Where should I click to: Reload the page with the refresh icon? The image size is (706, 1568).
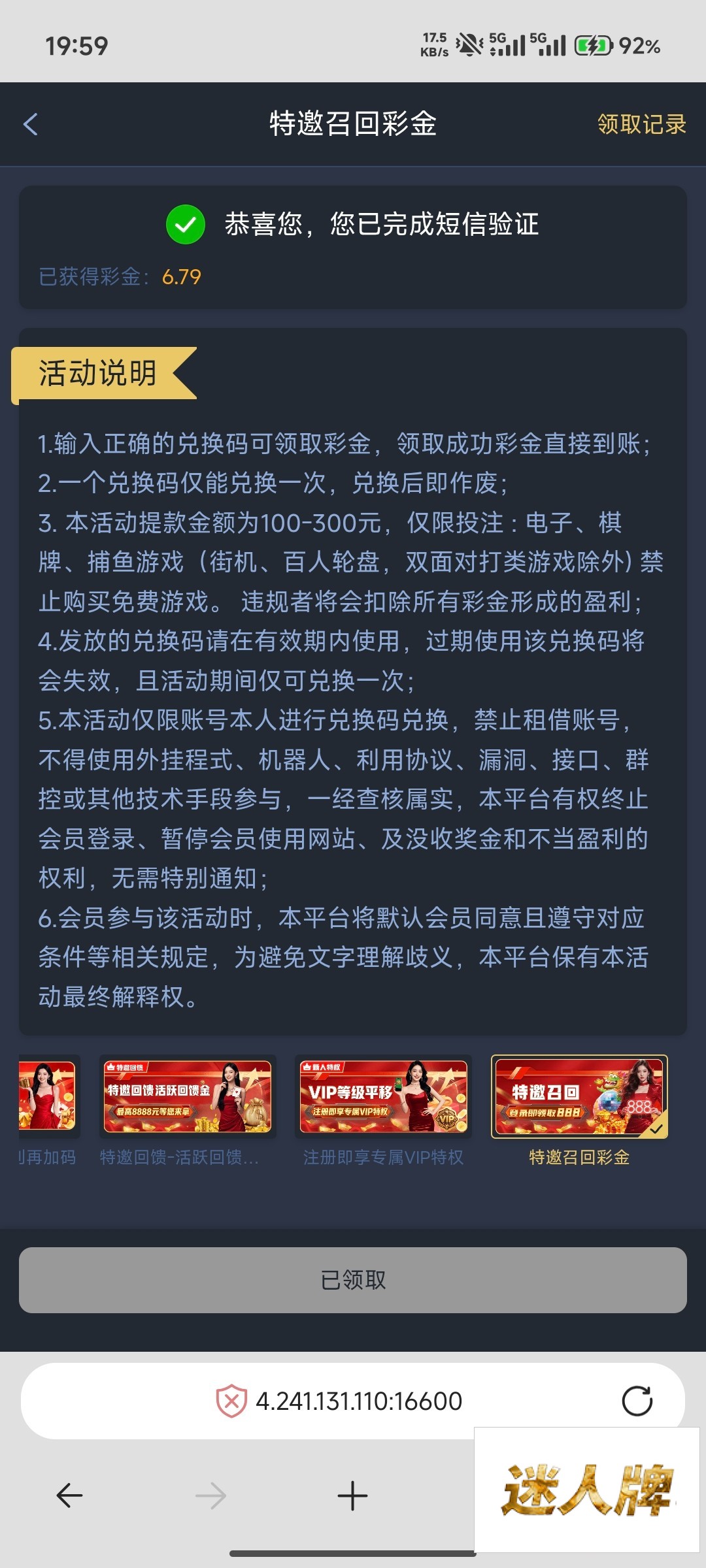click(x=637, y=1401)
